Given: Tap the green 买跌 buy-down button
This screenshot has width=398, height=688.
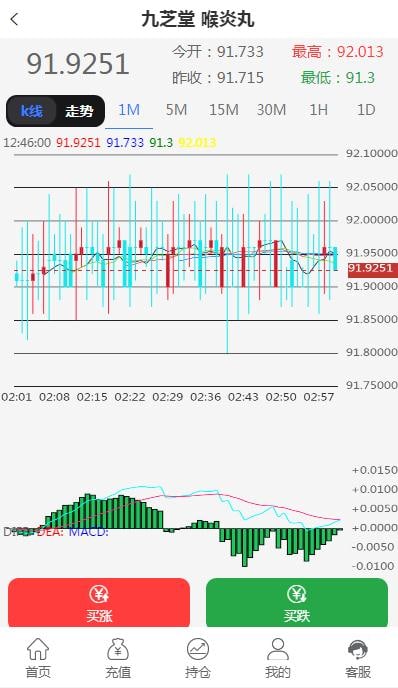Looking at the screenshot, I should pyautogui.click(x=297, y=602).
